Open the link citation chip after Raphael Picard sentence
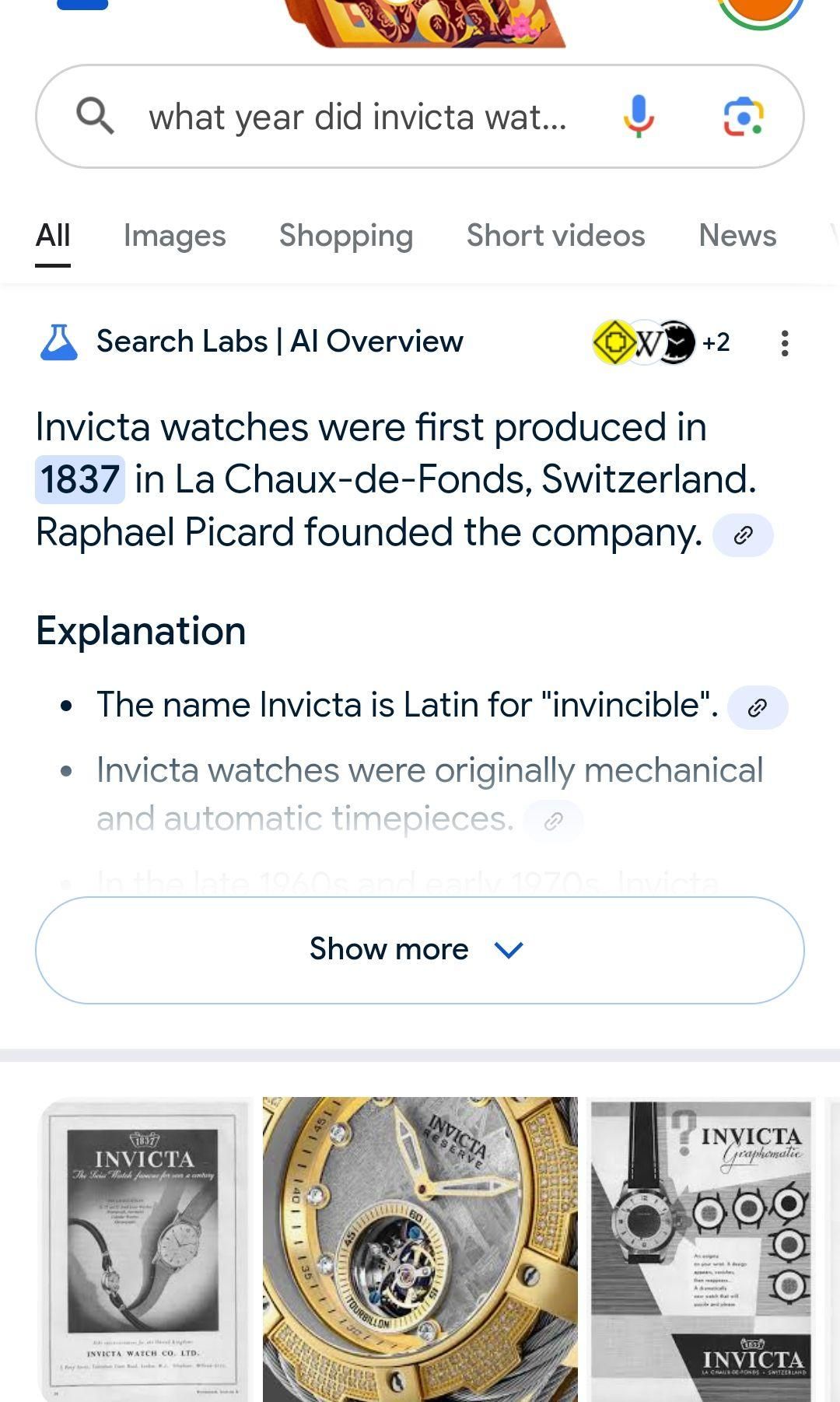Screen dimensions: 840x1402 (x=744, y=535)
